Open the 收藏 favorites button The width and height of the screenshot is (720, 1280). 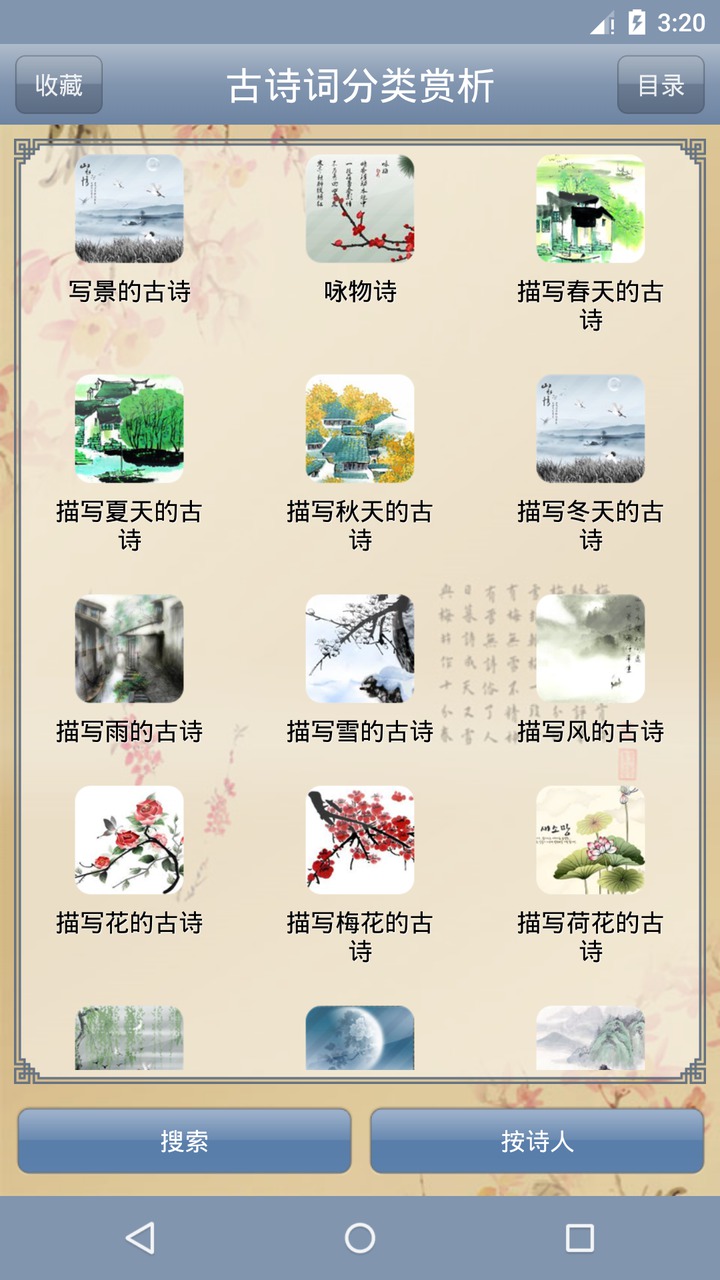coord(59,85)
